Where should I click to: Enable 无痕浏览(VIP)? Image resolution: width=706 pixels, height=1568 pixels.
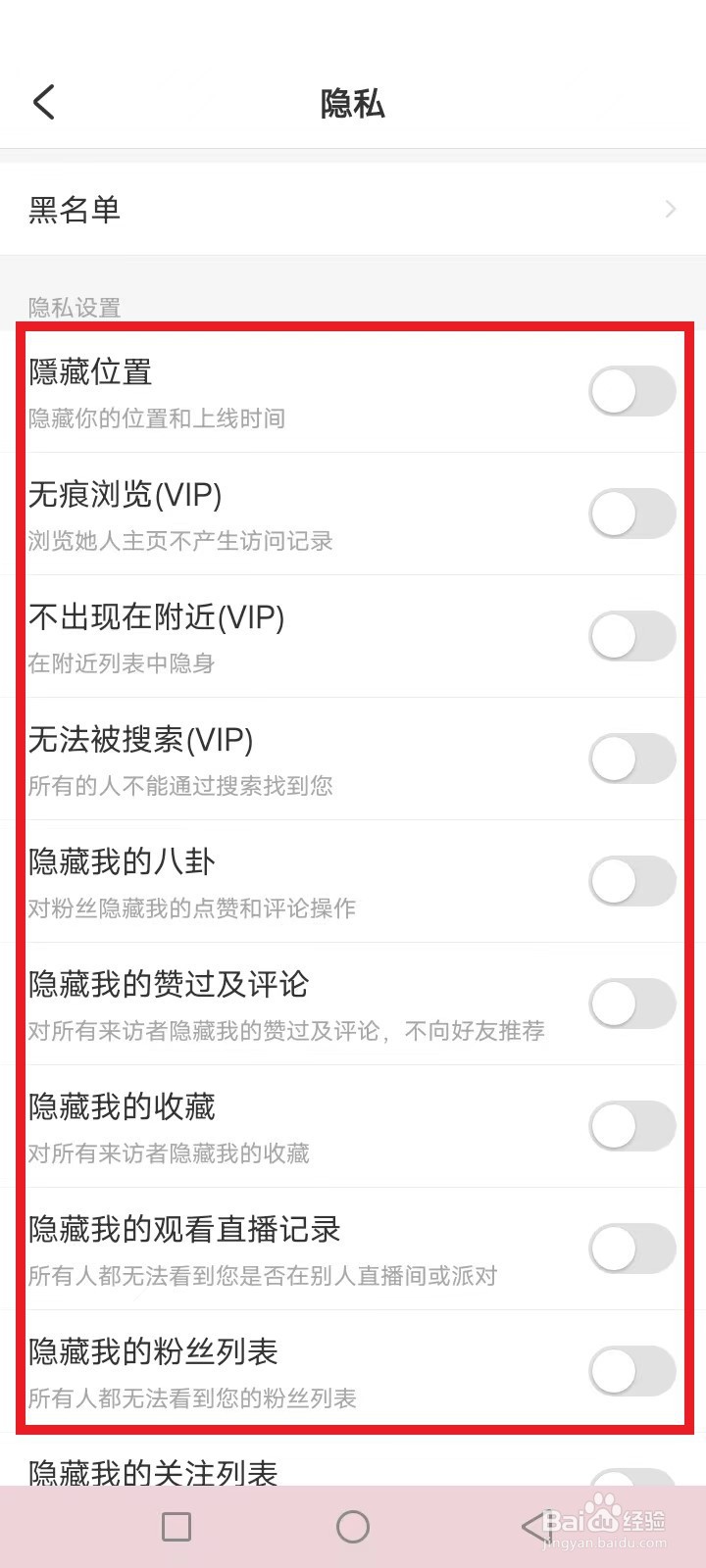point(631,514)
